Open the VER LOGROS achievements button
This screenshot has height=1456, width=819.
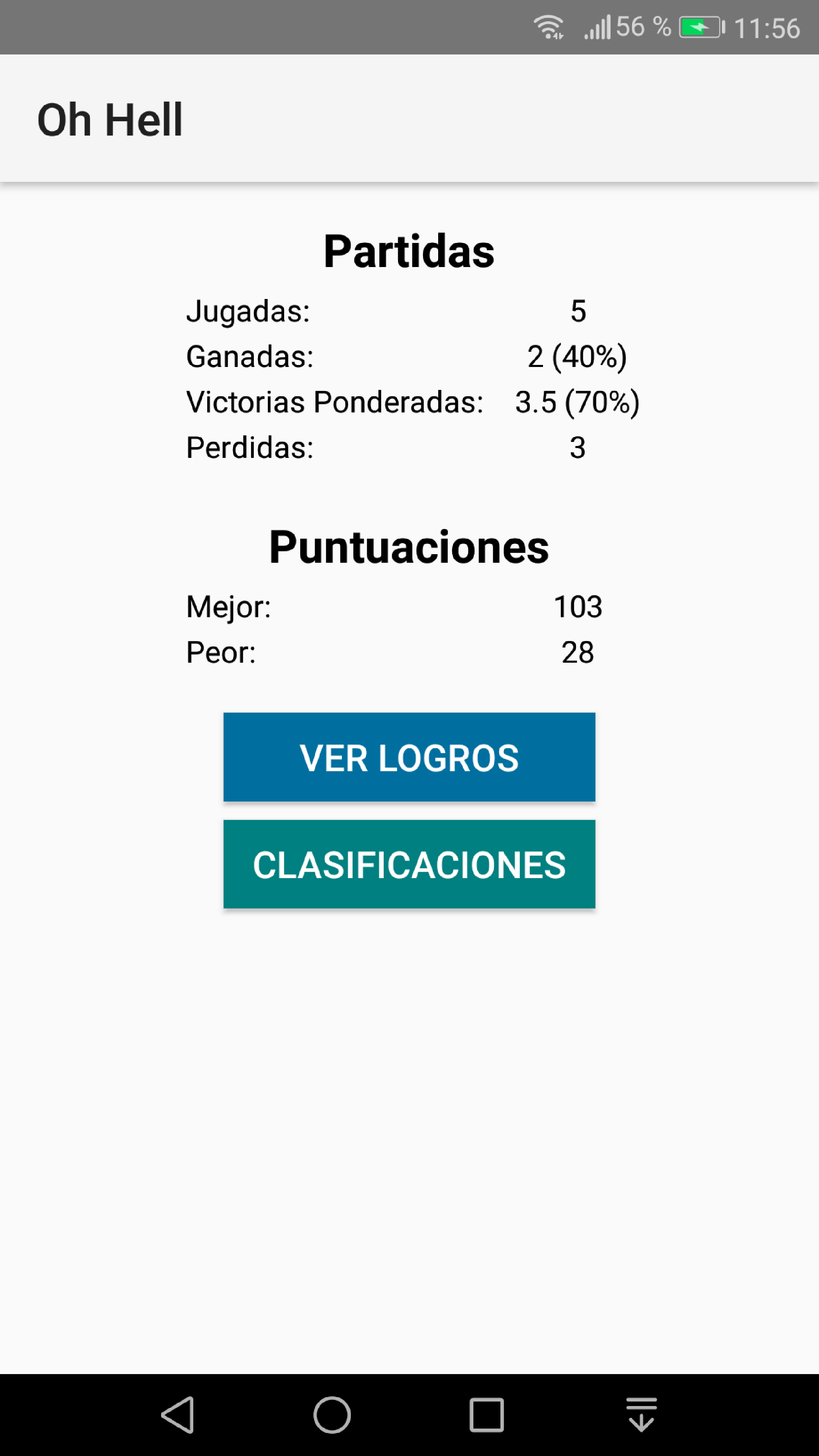(x=409, y=757)
